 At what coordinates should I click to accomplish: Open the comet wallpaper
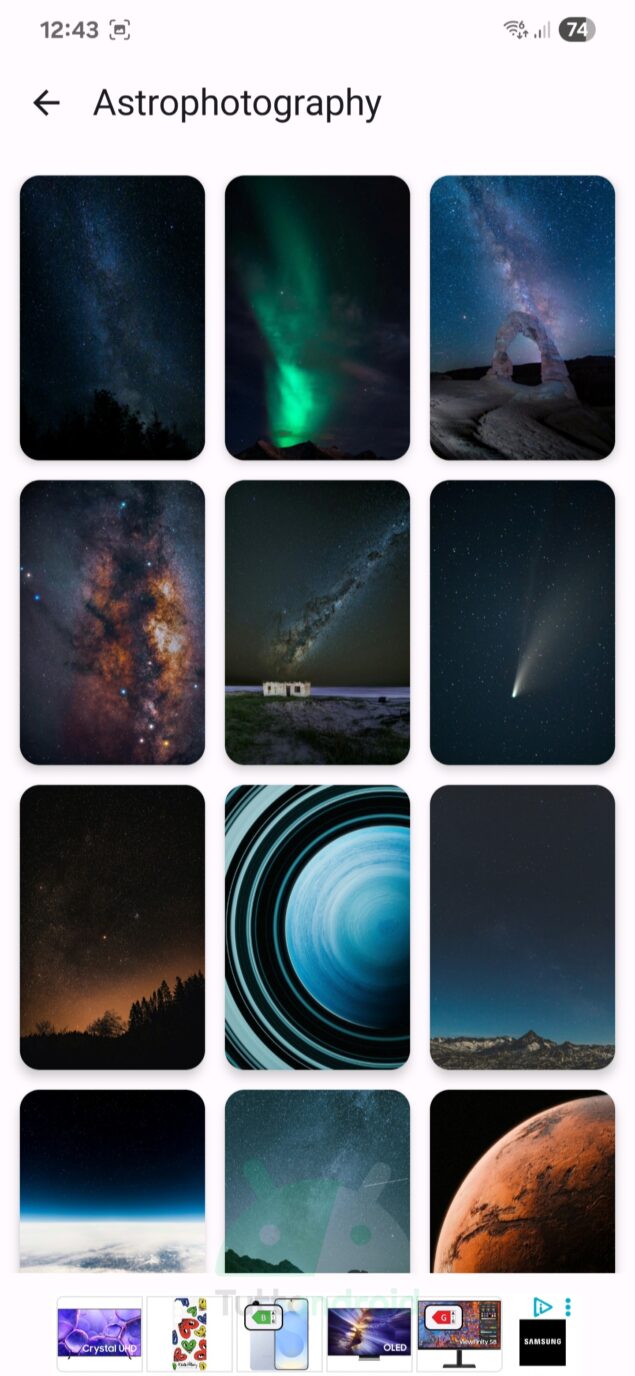[x=522, y=622]
